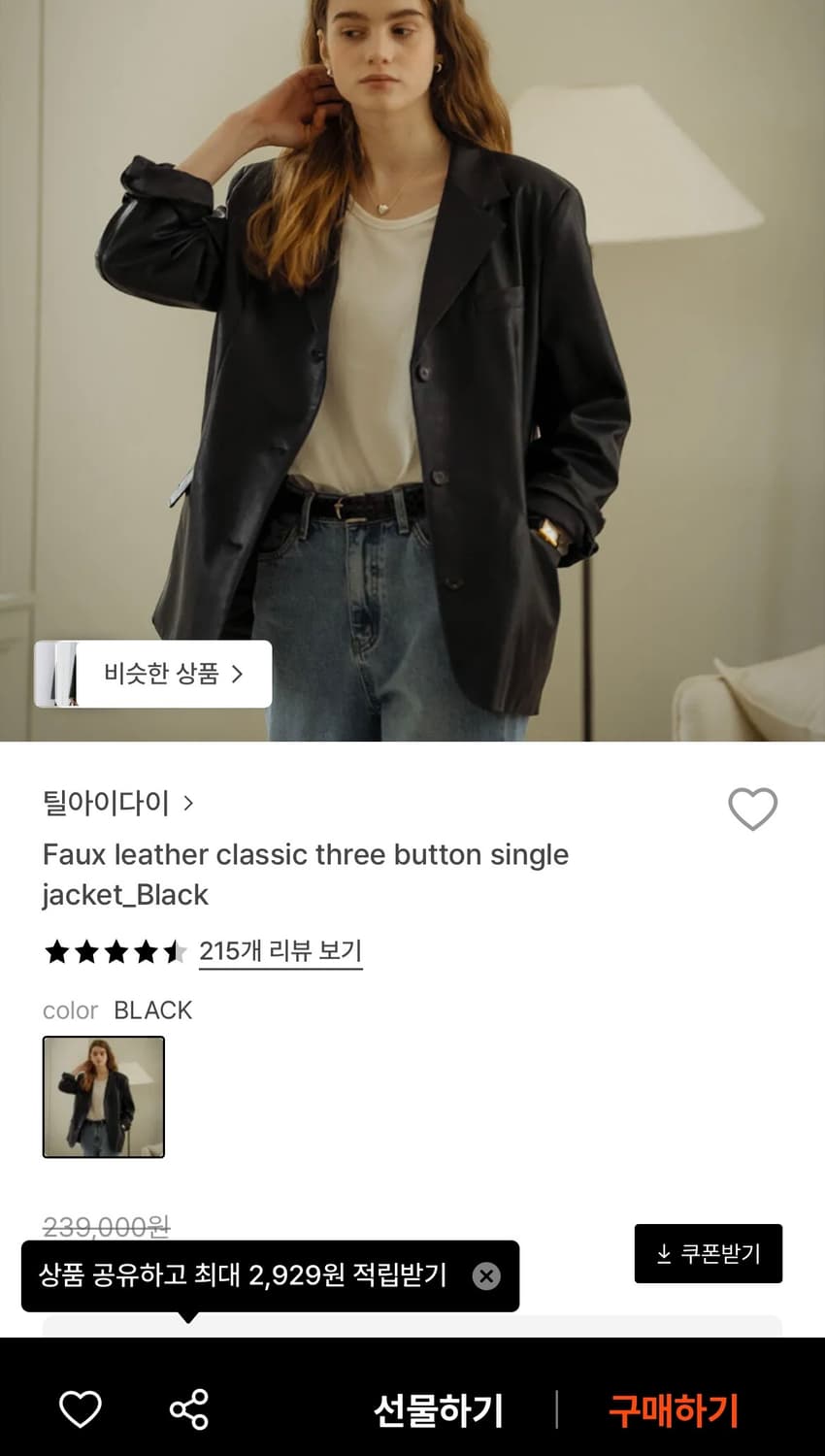Tap the 쿠폰받기 coupon button

(x=709, y=1253)
